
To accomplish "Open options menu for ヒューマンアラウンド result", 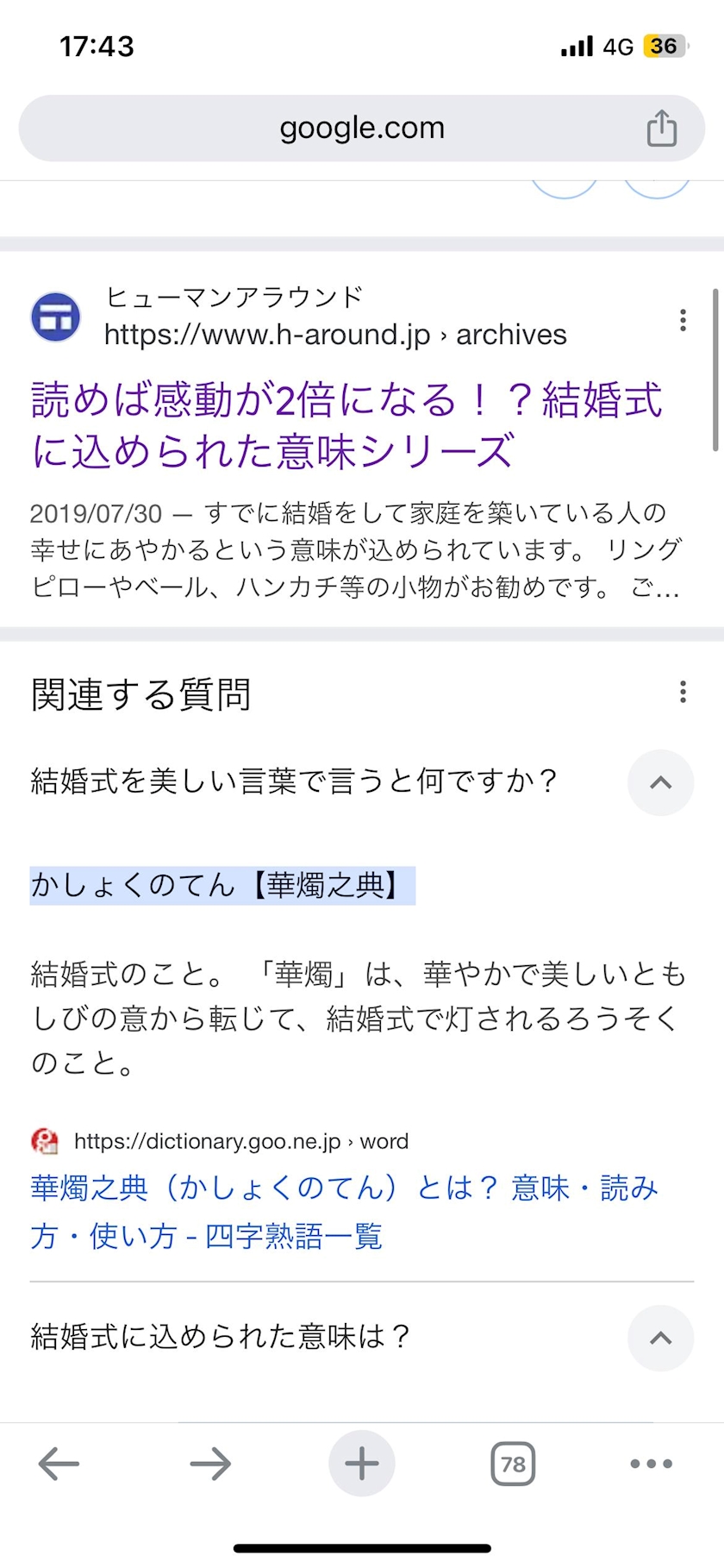I will tap(683, 320).
